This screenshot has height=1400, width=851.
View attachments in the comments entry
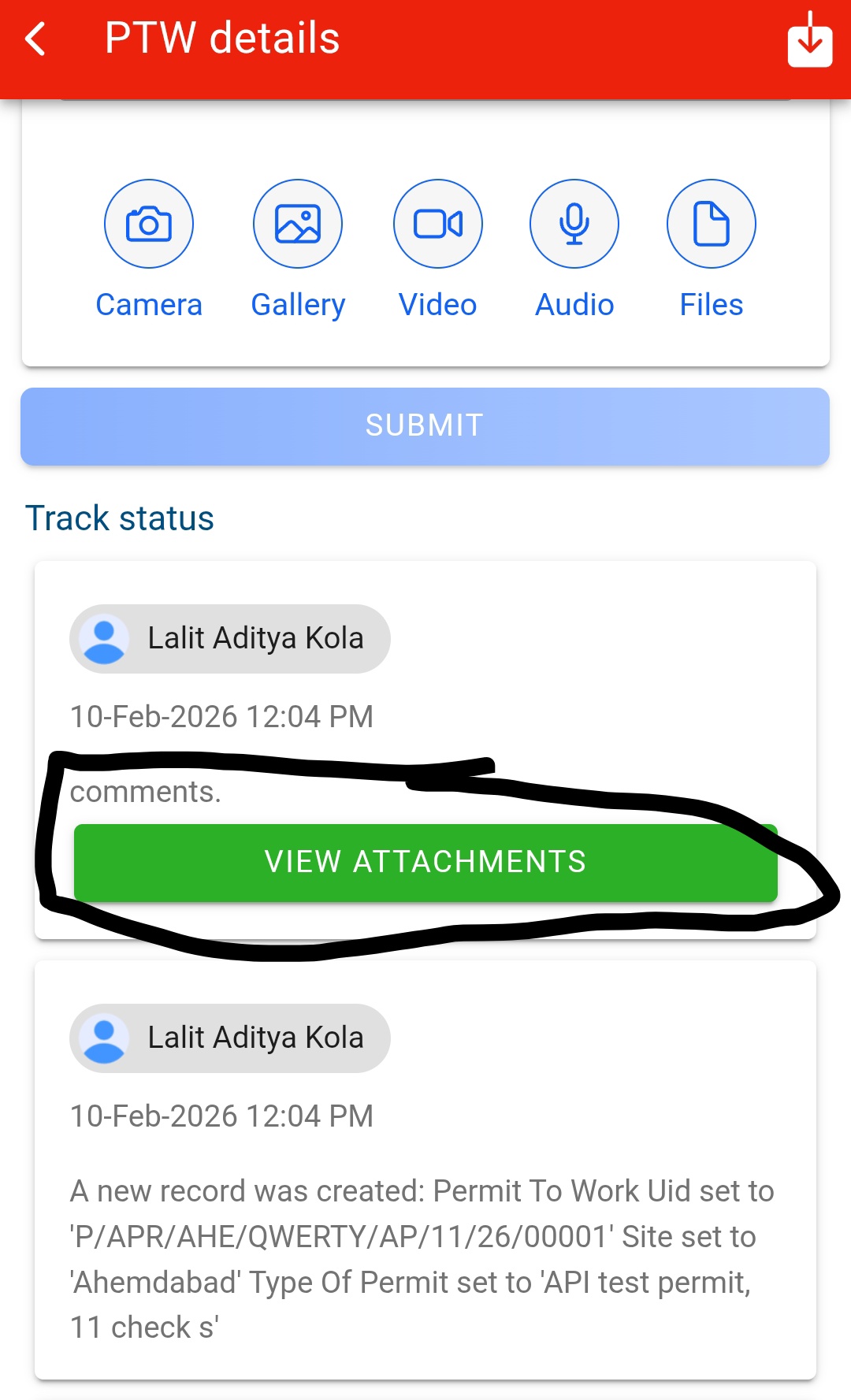pos(425,862)
